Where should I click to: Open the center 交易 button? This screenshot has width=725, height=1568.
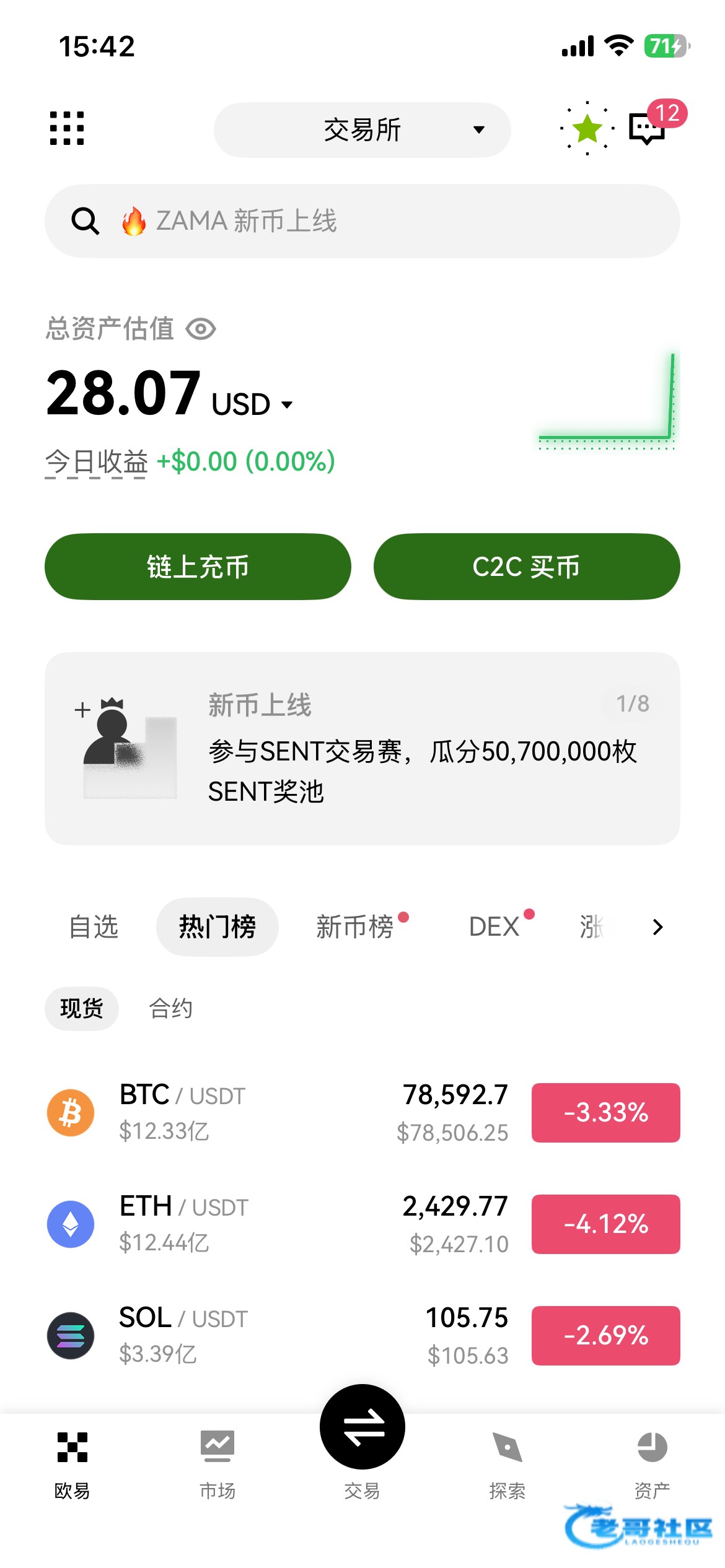click(x=362, y=1427)
